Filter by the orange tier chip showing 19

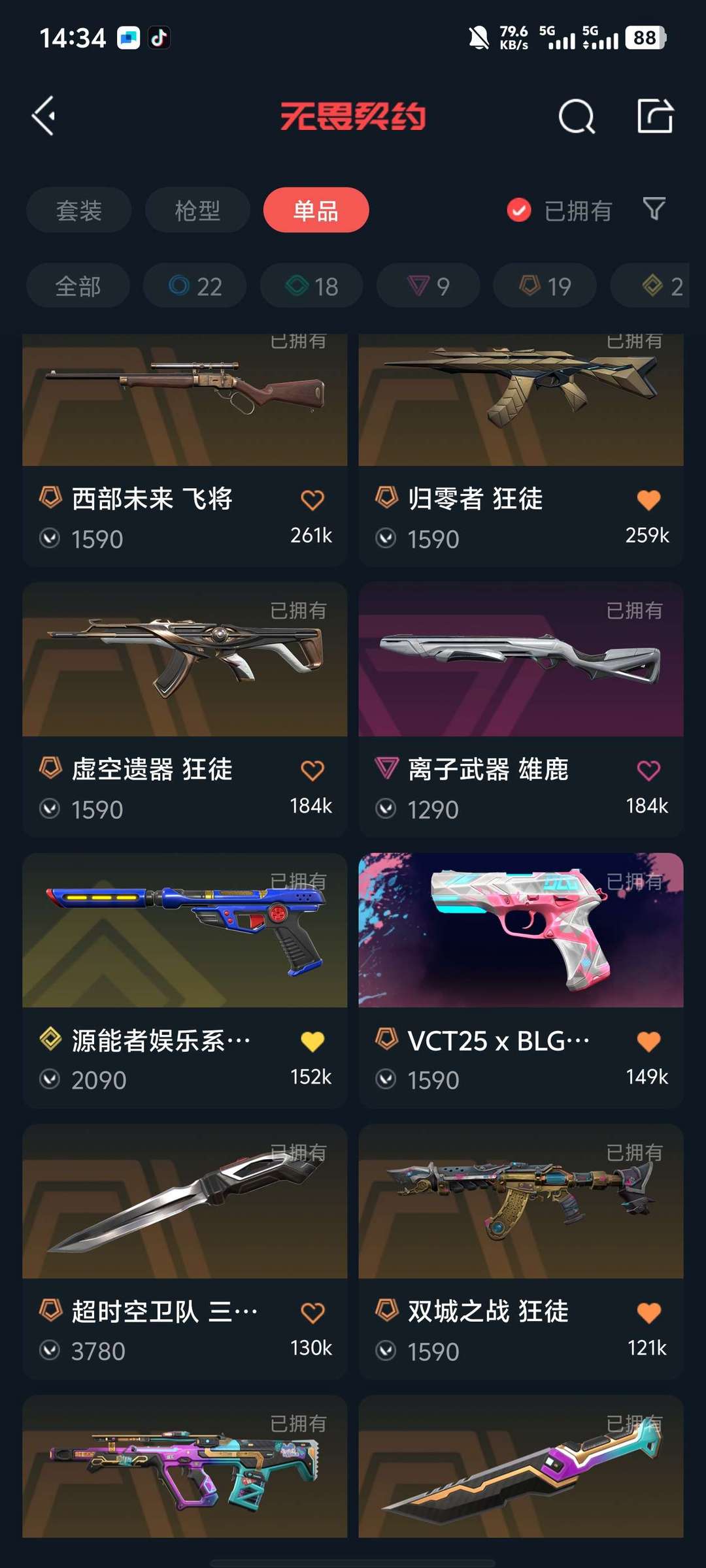tap(545, 286)
